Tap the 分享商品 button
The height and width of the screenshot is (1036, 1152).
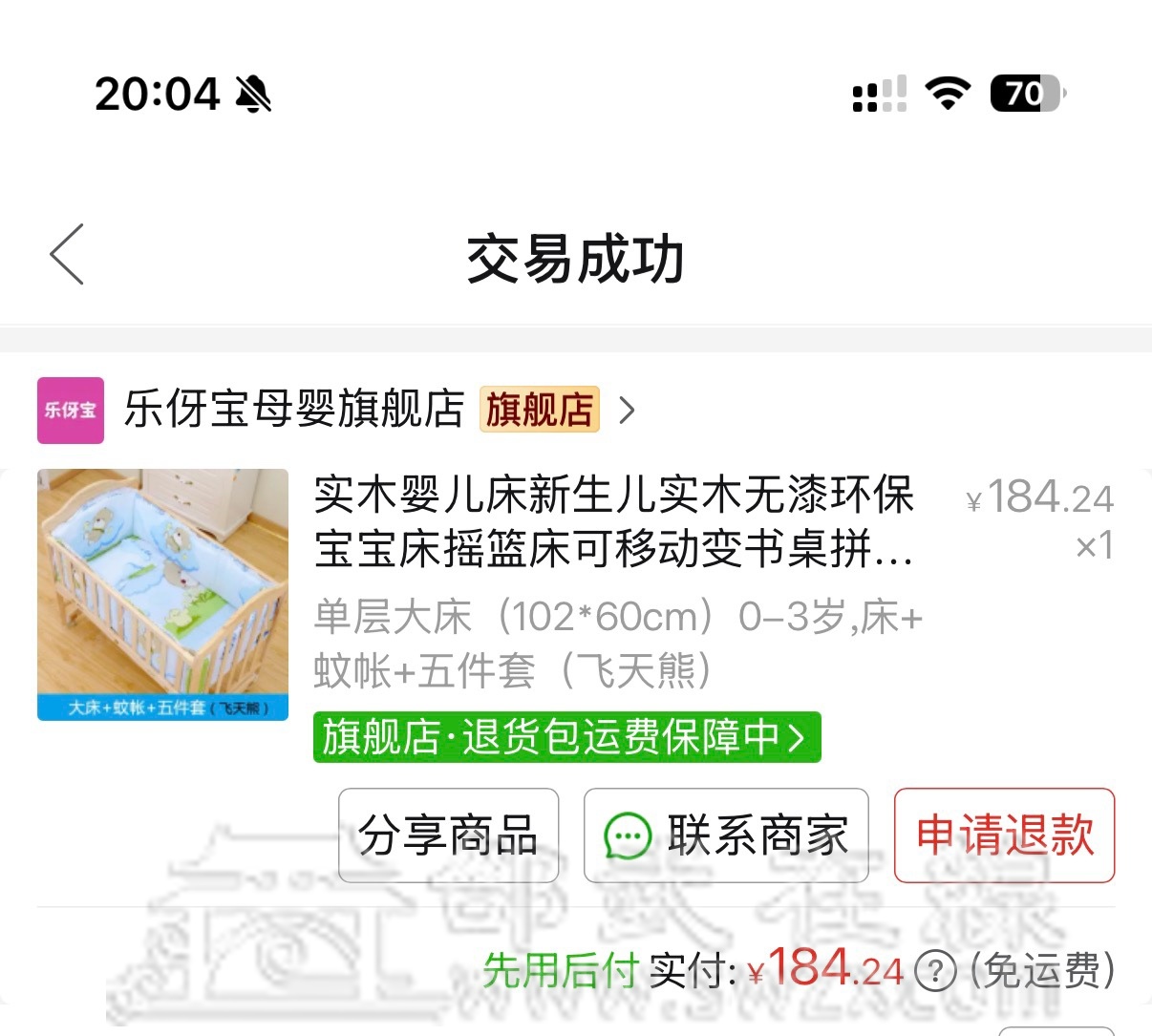click(x=448, y=835)
